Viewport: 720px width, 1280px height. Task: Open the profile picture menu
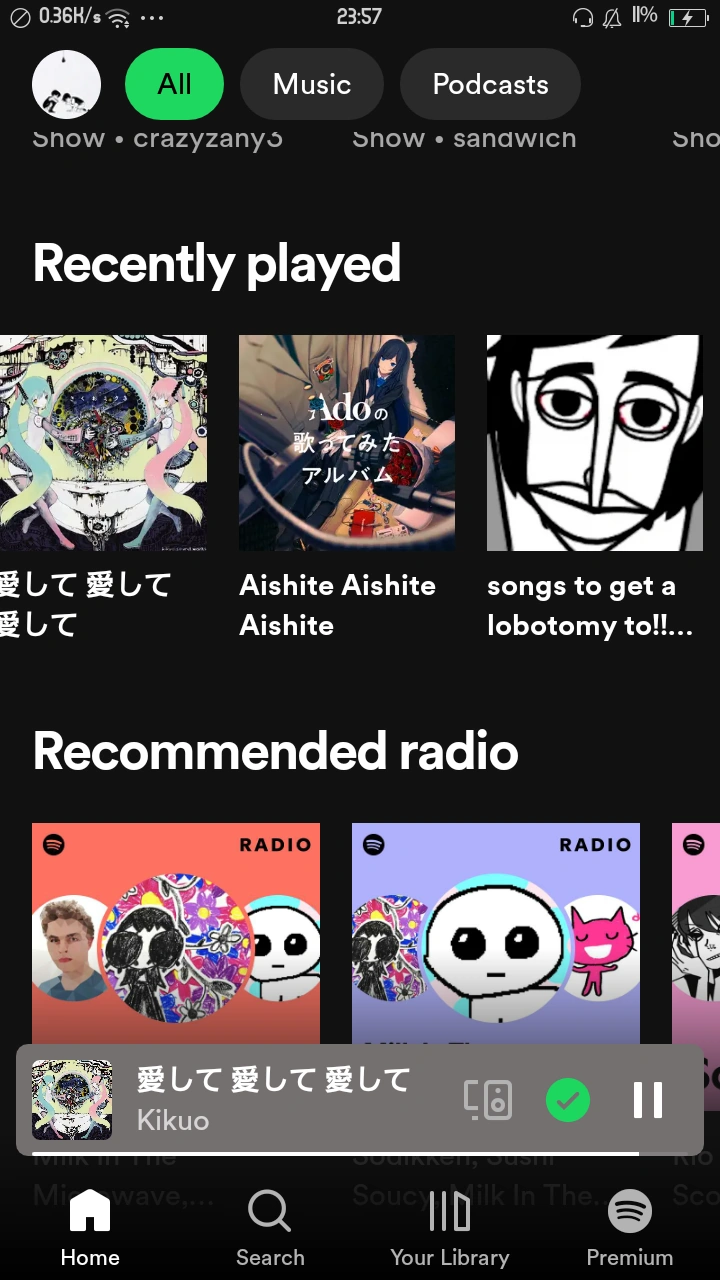point(67,85)
